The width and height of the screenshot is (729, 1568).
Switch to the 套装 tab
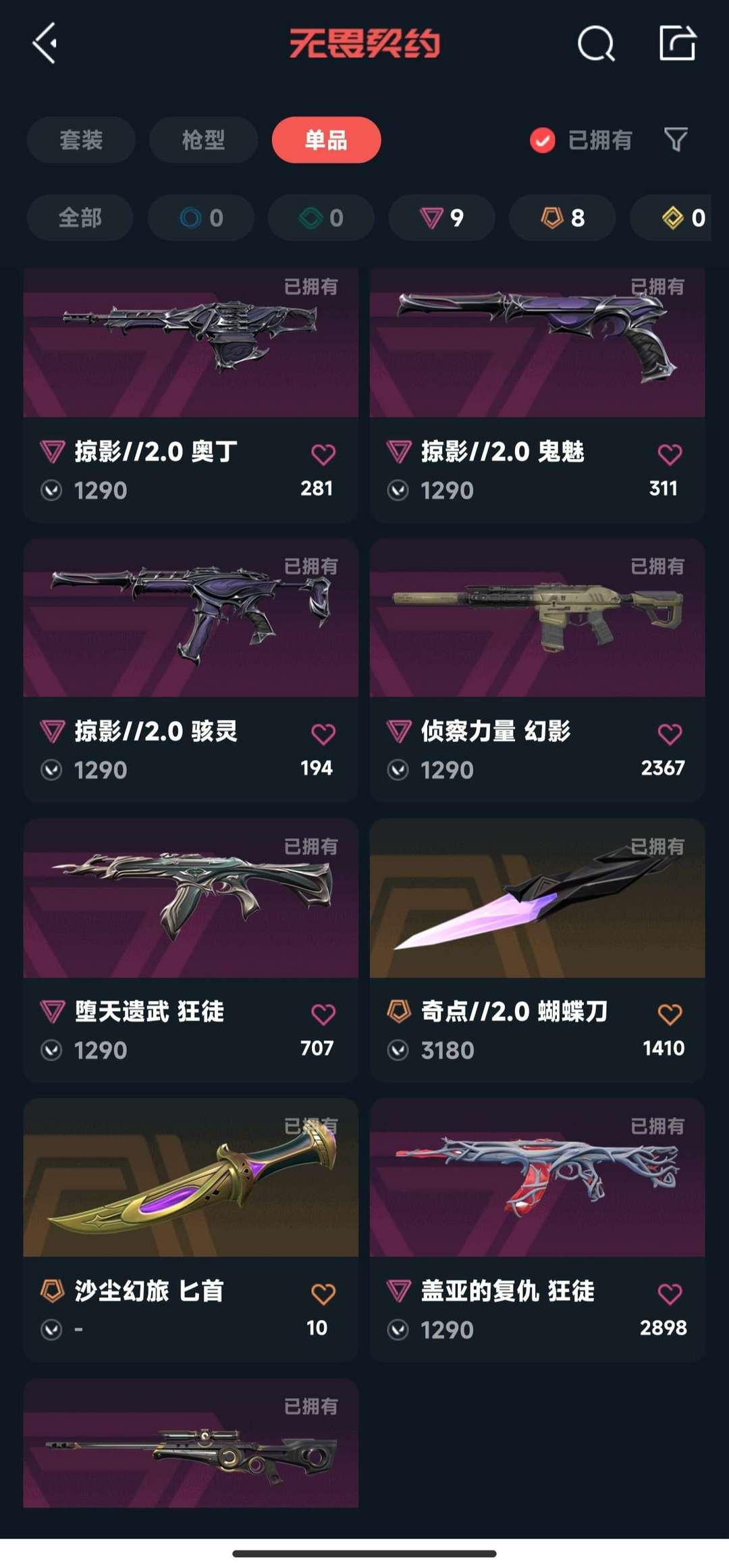(80, 140)
